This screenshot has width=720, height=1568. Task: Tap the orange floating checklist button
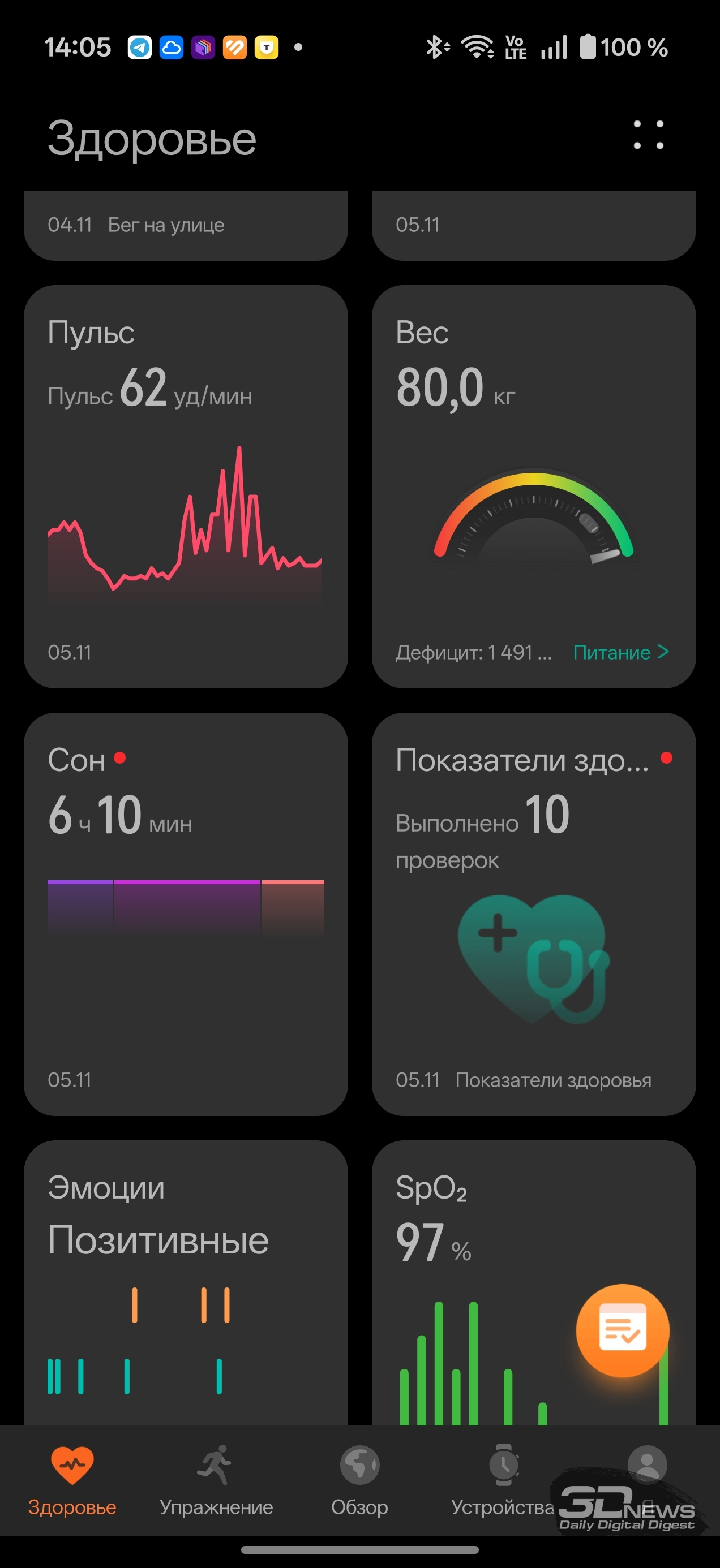tap(622, 1330)
